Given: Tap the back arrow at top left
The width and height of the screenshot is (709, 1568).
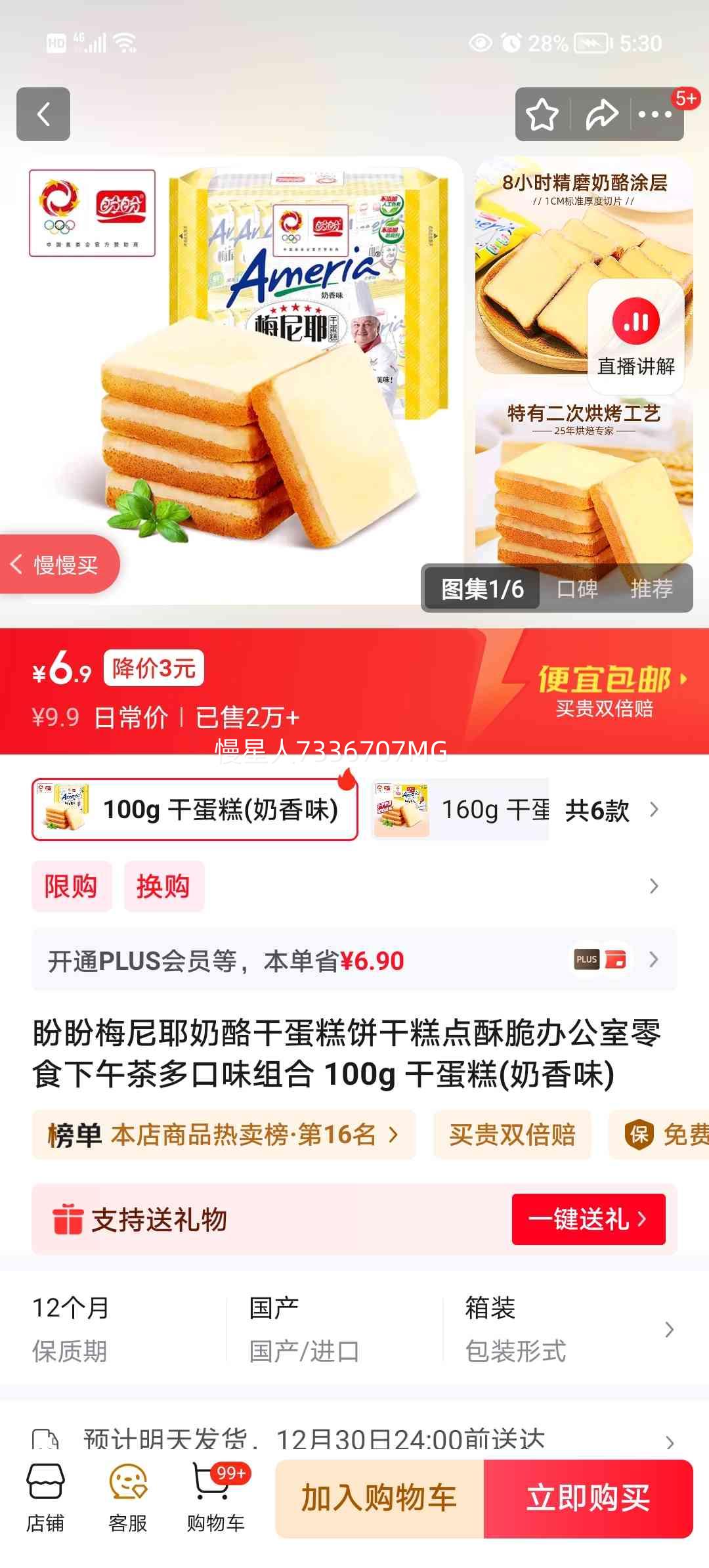Looking at the screenshot, I should click(x=43, y=114).
